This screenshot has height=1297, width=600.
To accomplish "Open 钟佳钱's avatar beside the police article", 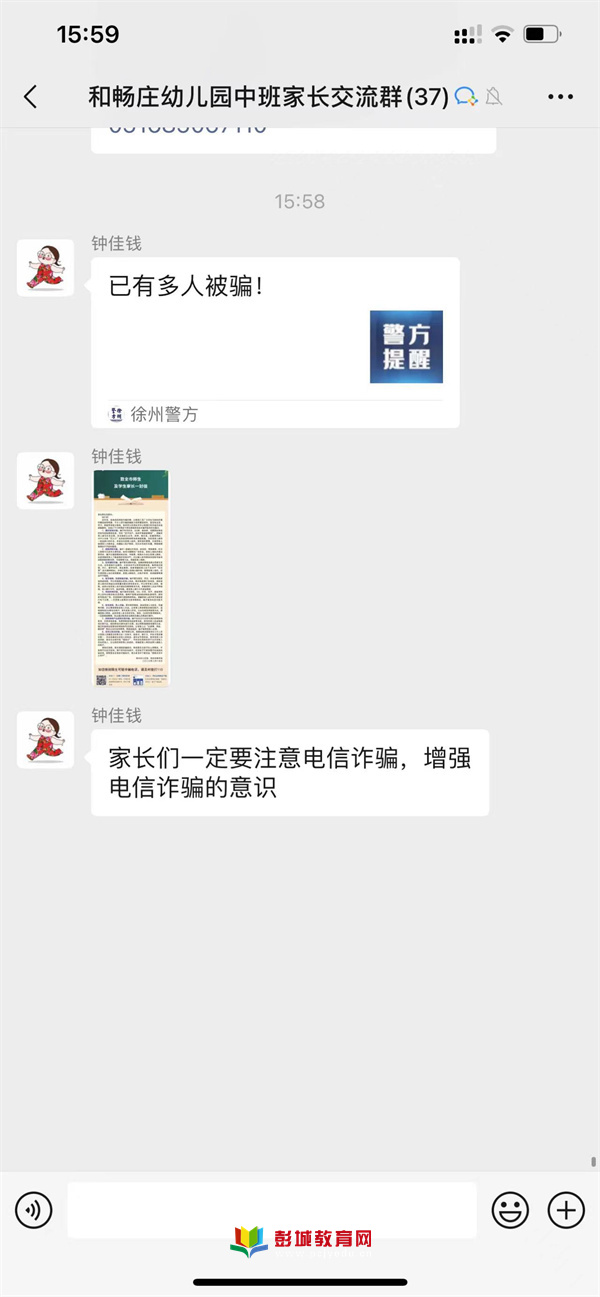I will (x=45, y=268).
